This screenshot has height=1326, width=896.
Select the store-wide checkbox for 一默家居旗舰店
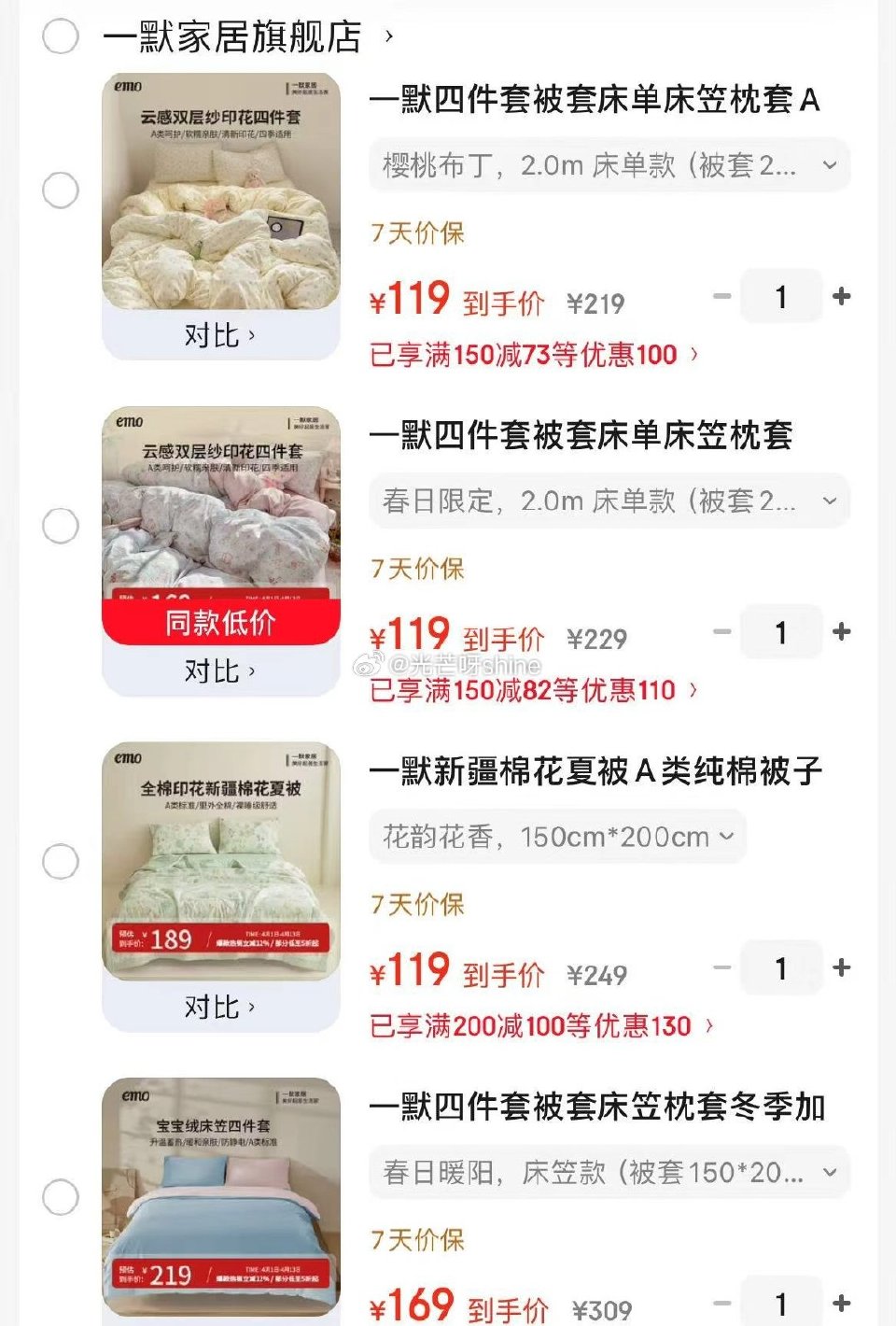(62, 38)
